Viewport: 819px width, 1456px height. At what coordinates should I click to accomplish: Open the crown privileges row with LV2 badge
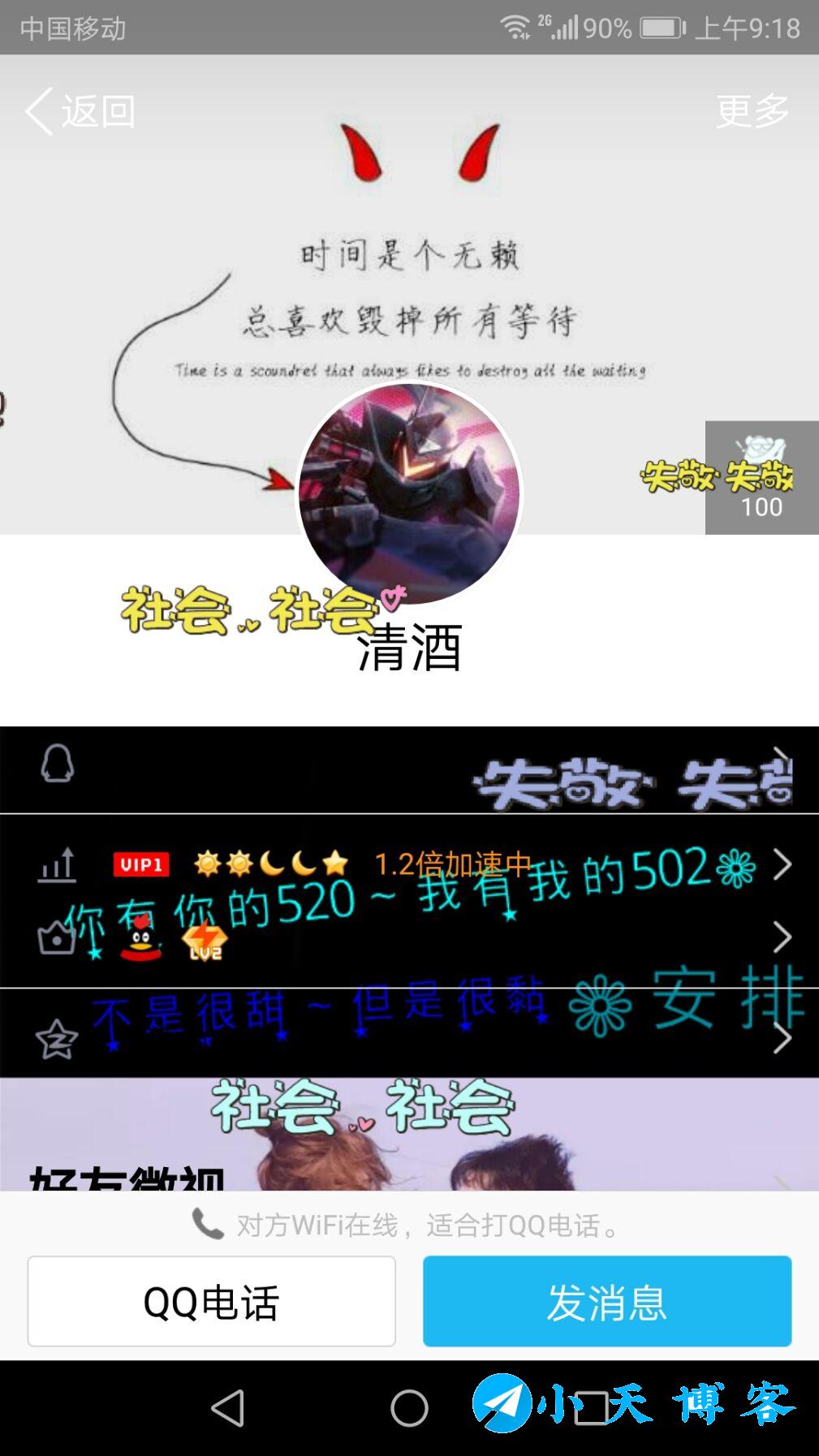[409, 941]
